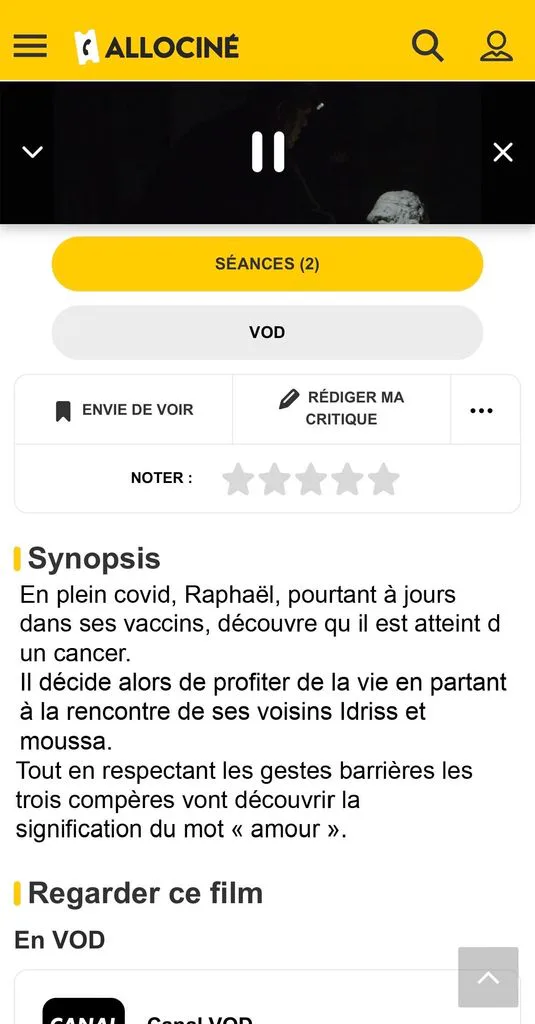Open the Séances (2) showtimes

(x=267, y=264)
